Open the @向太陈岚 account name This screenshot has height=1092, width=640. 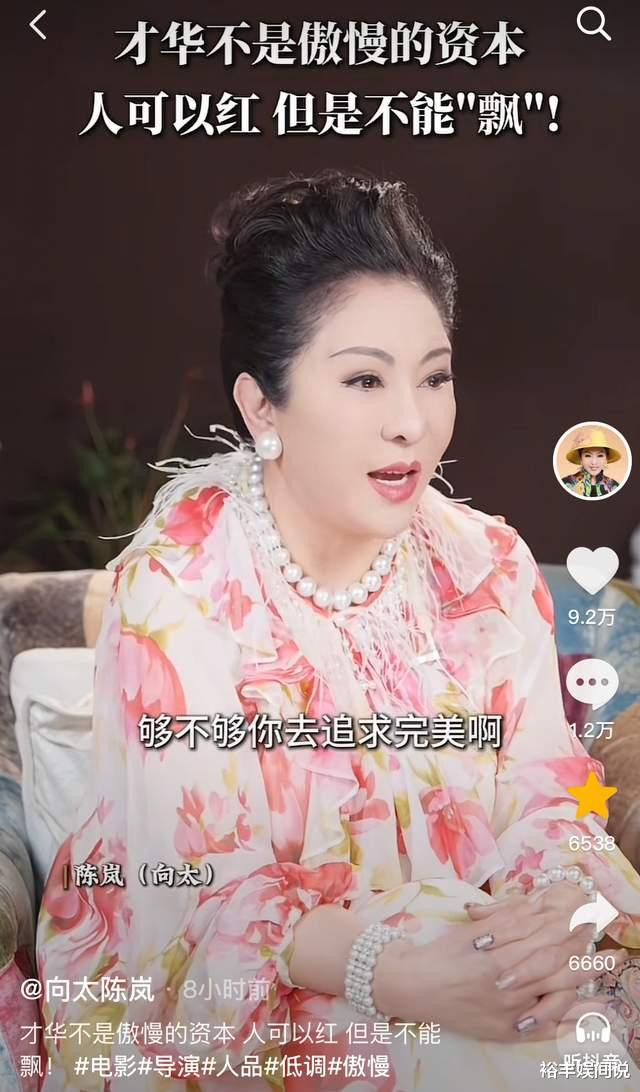[x=87, y=989]
